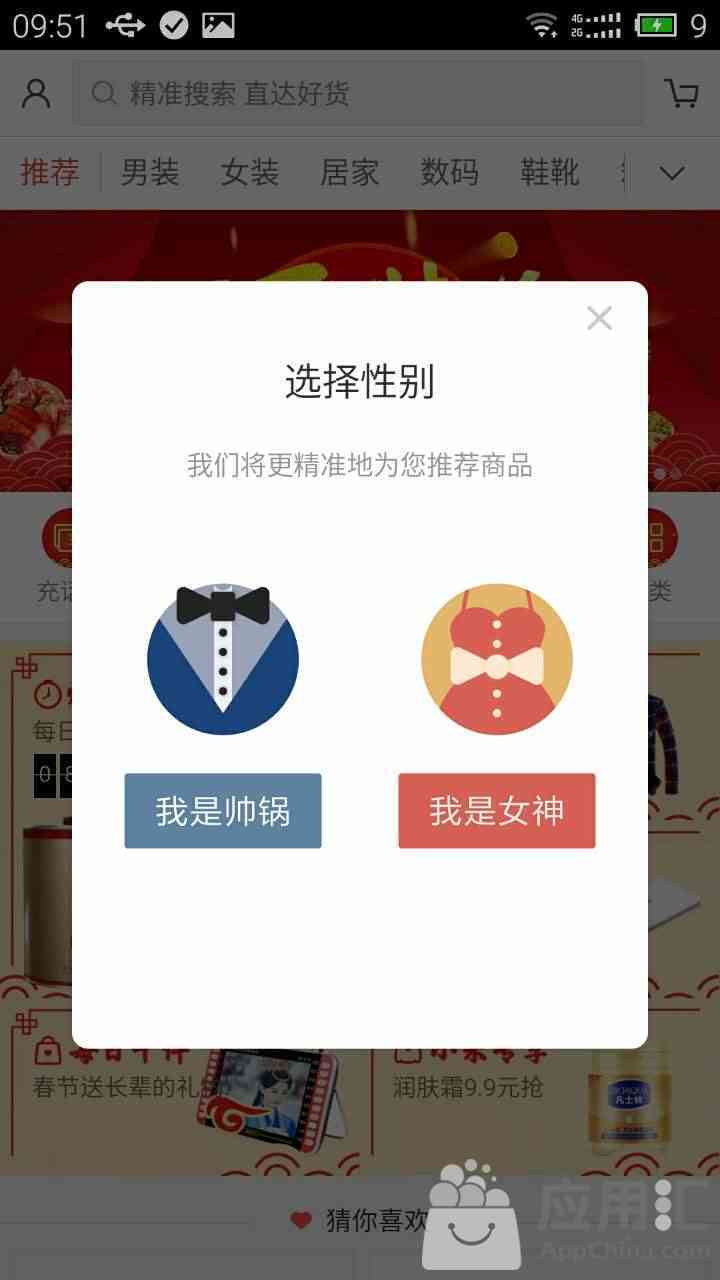
Task: Close the gender selection dialog
Action: click(599, 319)
